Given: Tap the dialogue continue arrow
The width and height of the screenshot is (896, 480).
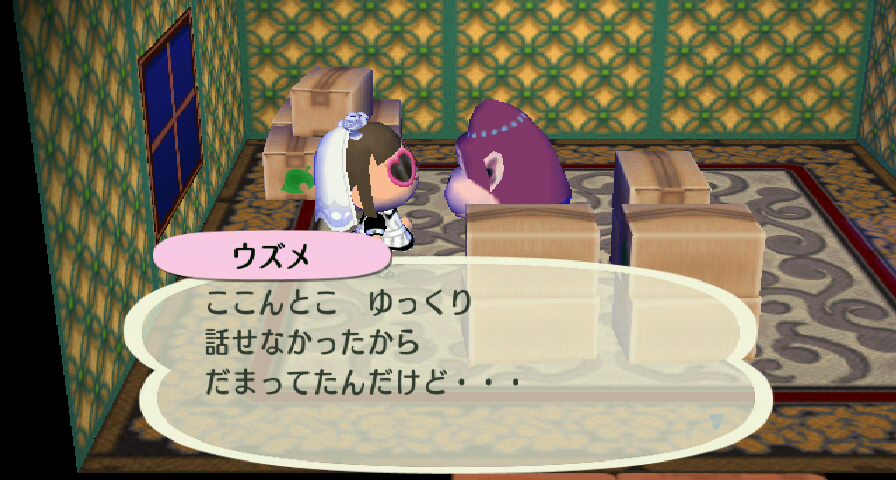Looking at the screenshot, I should (717, 421).
